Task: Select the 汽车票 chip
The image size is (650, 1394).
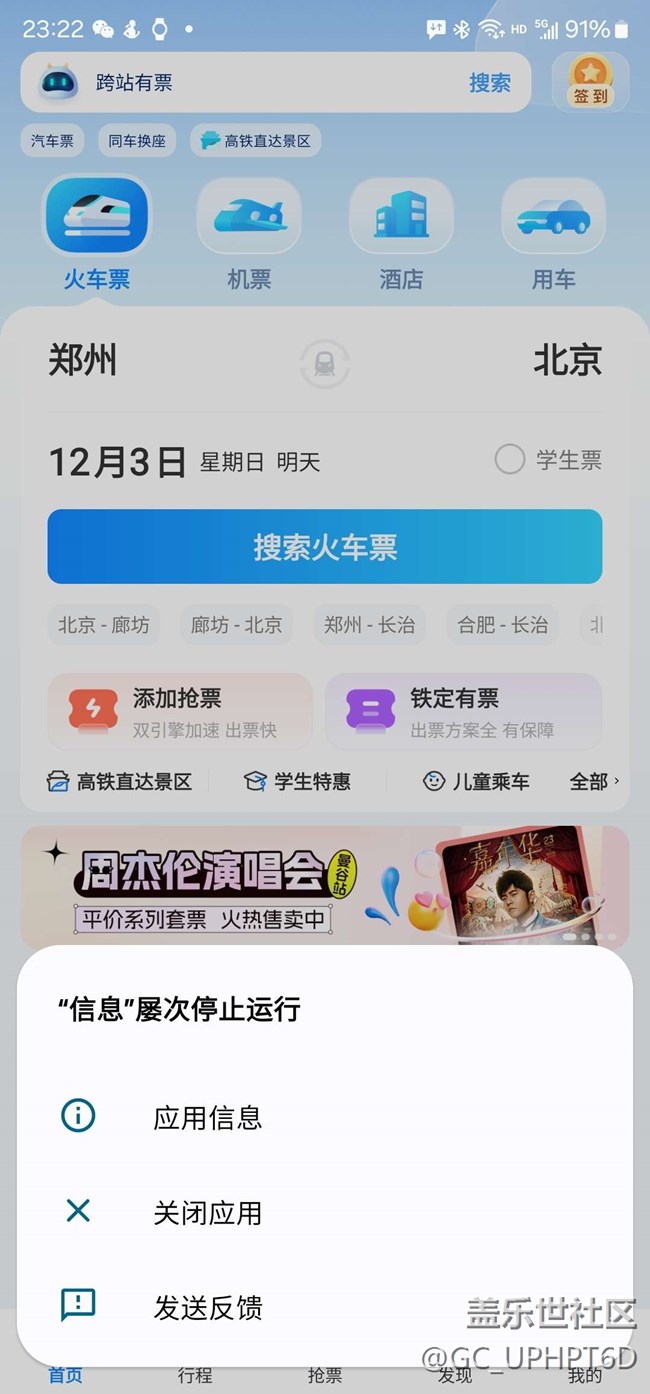Action: (52, 141)
